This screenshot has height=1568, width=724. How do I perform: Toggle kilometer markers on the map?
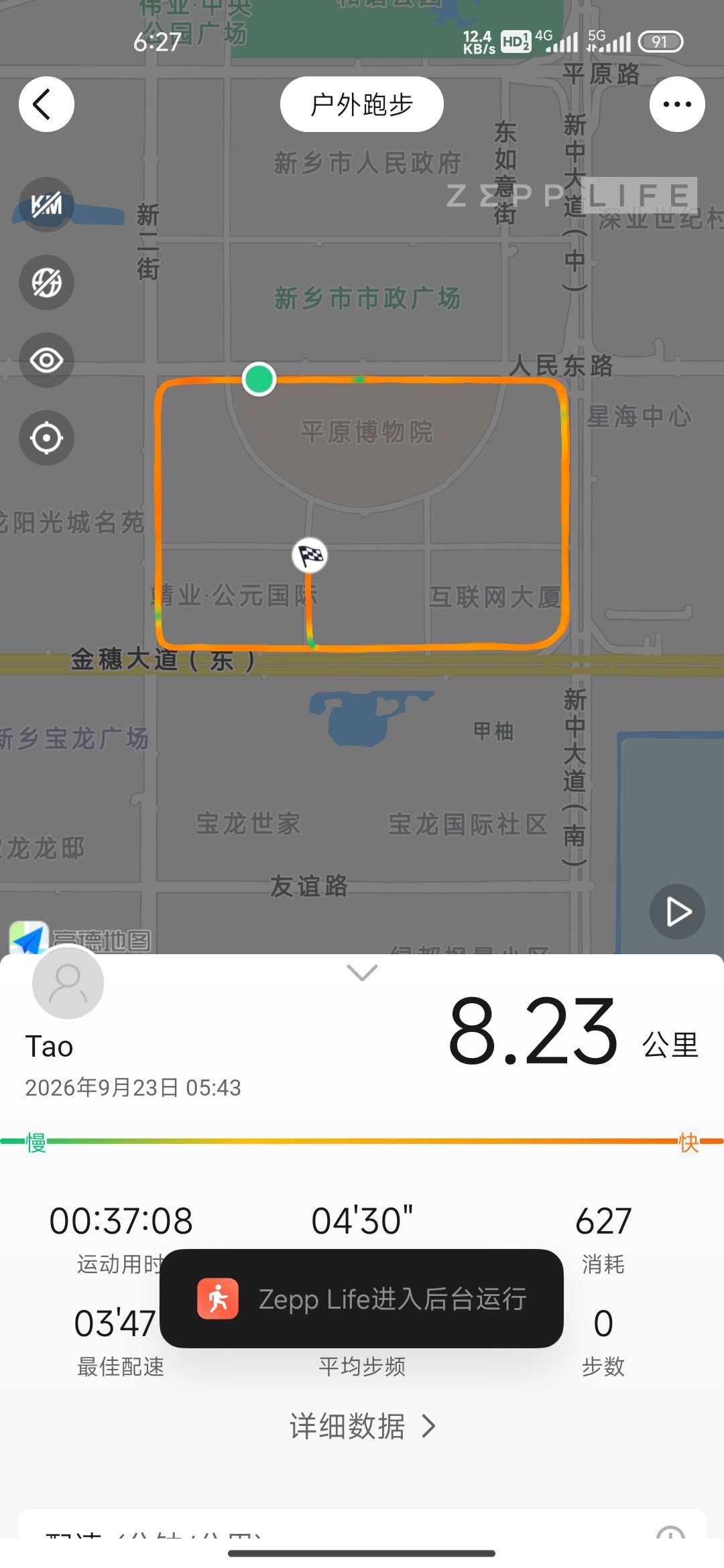click(46, 204)
